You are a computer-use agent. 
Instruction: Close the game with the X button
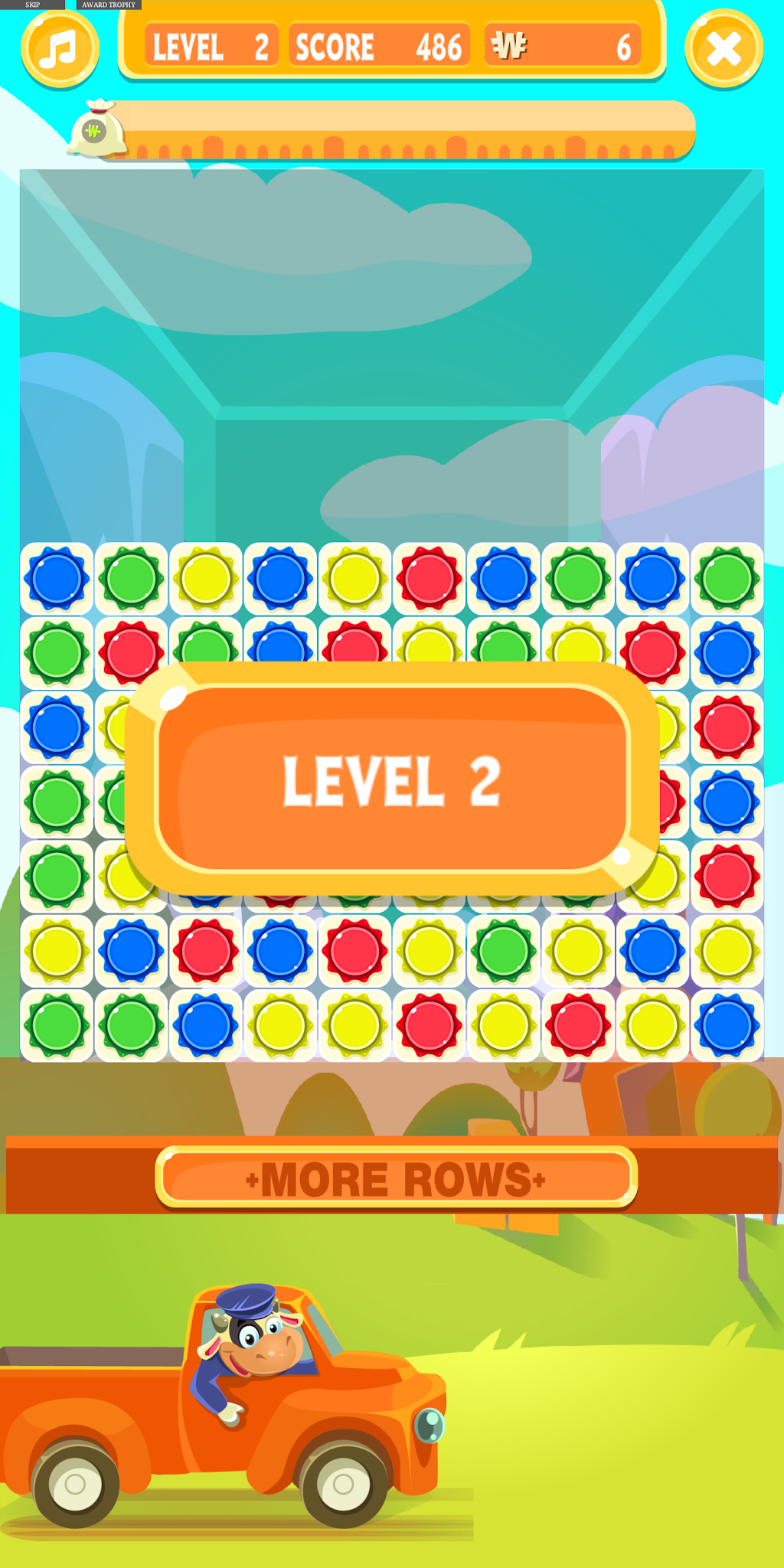(723, 49)
